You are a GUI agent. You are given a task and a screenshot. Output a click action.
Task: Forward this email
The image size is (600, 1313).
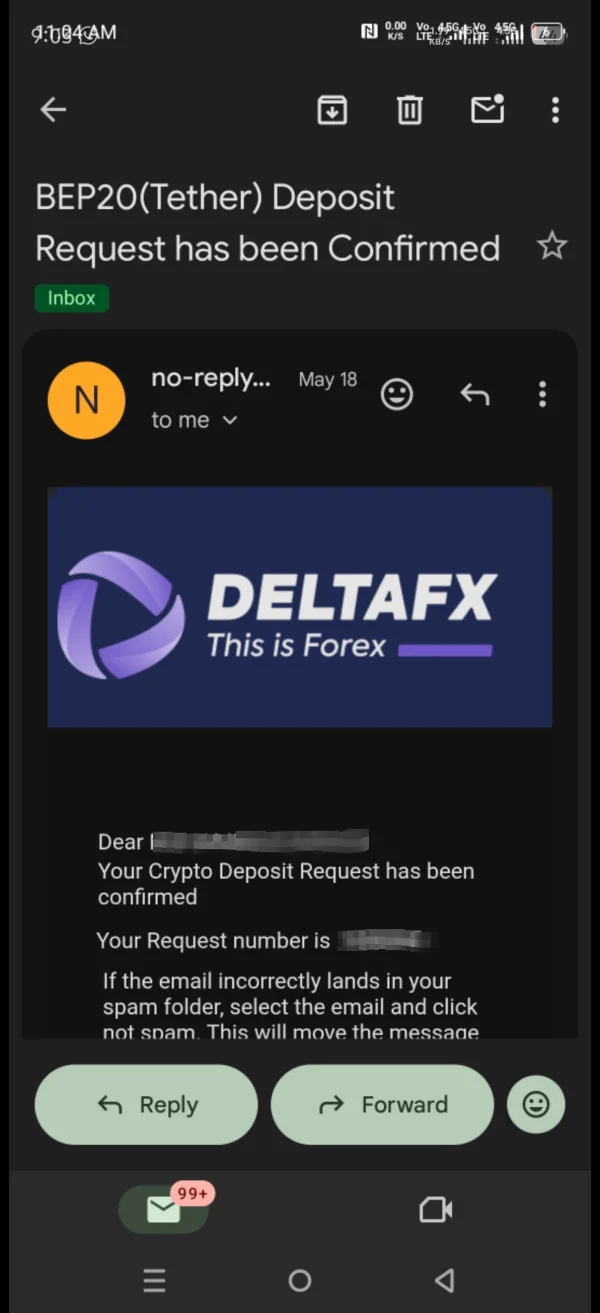click(x=382, y=1105)
